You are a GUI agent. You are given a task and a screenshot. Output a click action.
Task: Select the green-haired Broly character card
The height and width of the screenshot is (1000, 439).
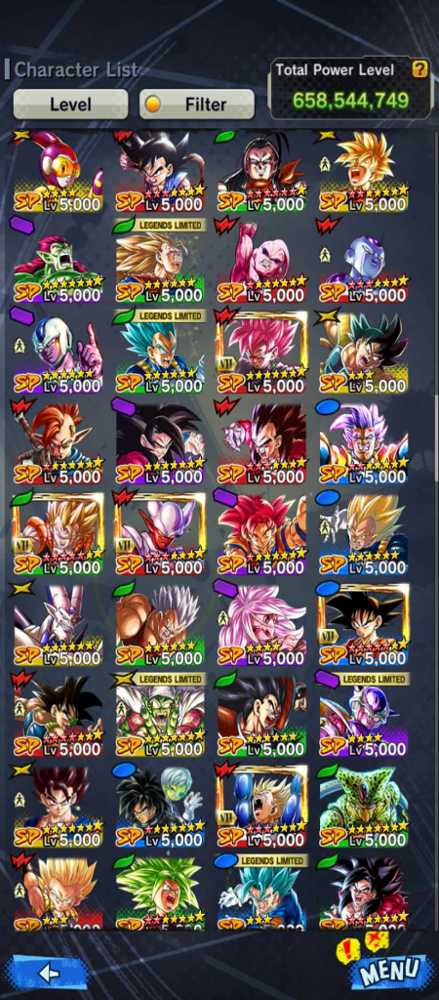click(160, 892)
